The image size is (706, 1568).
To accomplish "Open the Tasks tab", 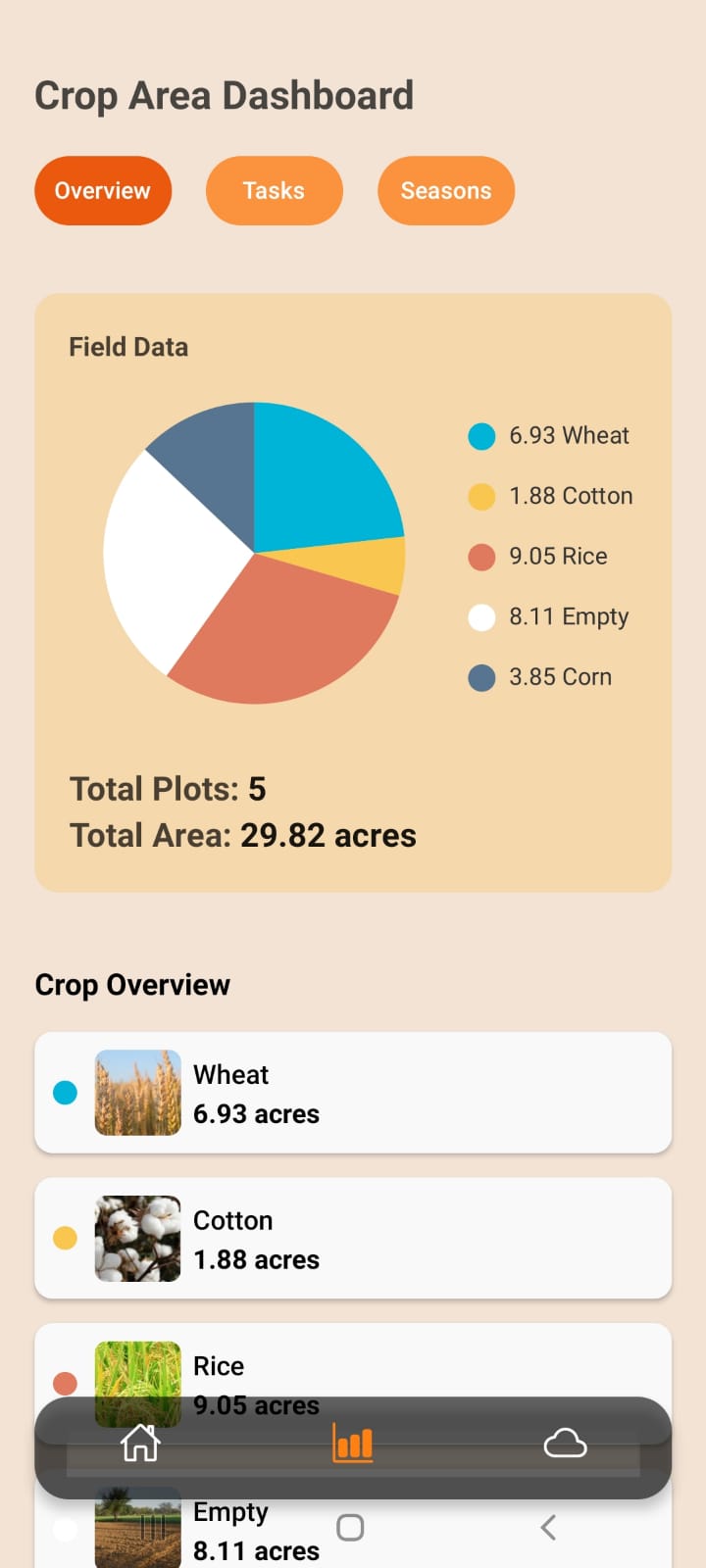I will 274,190.
